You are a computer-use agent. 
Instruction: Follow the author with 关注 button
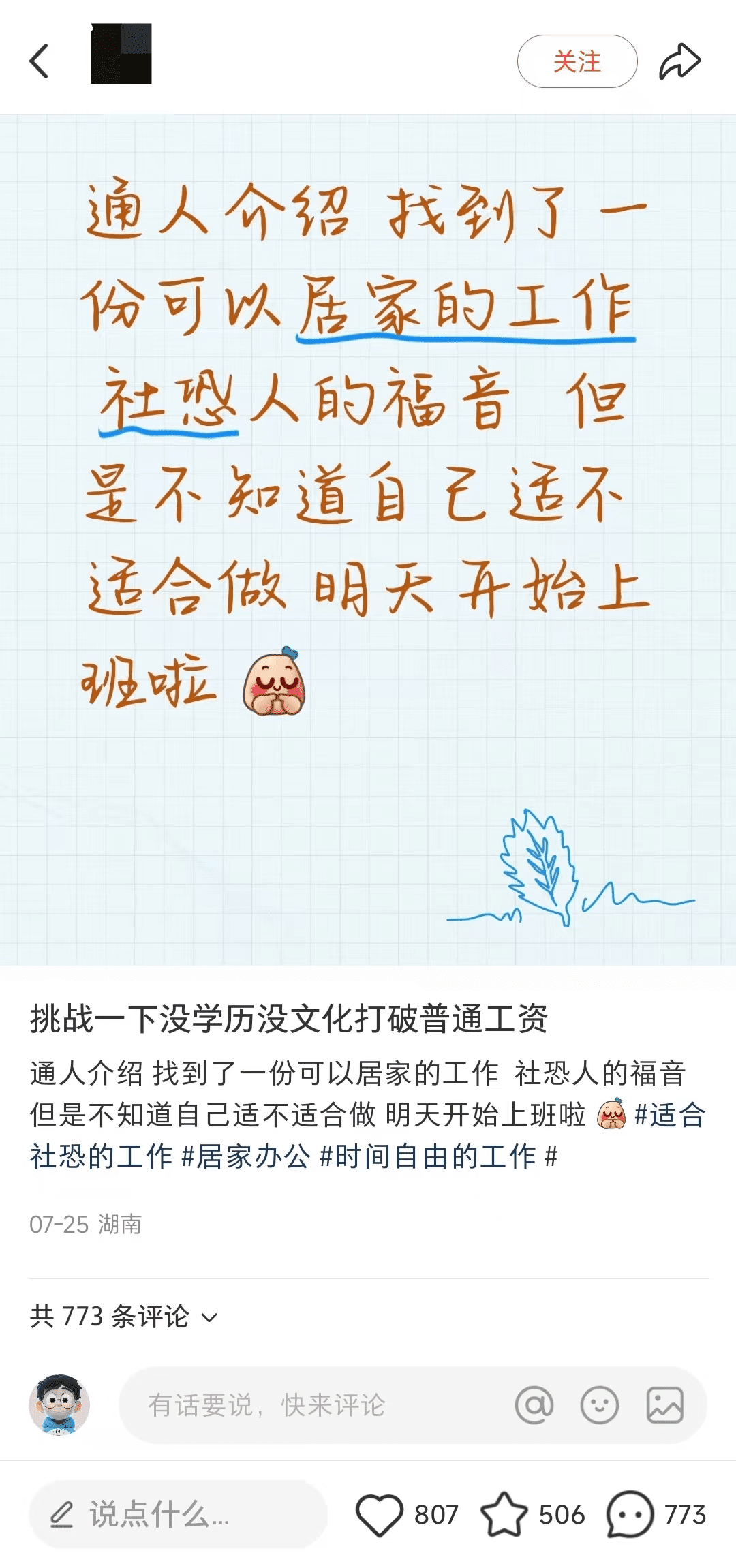(x=577, y=61)
